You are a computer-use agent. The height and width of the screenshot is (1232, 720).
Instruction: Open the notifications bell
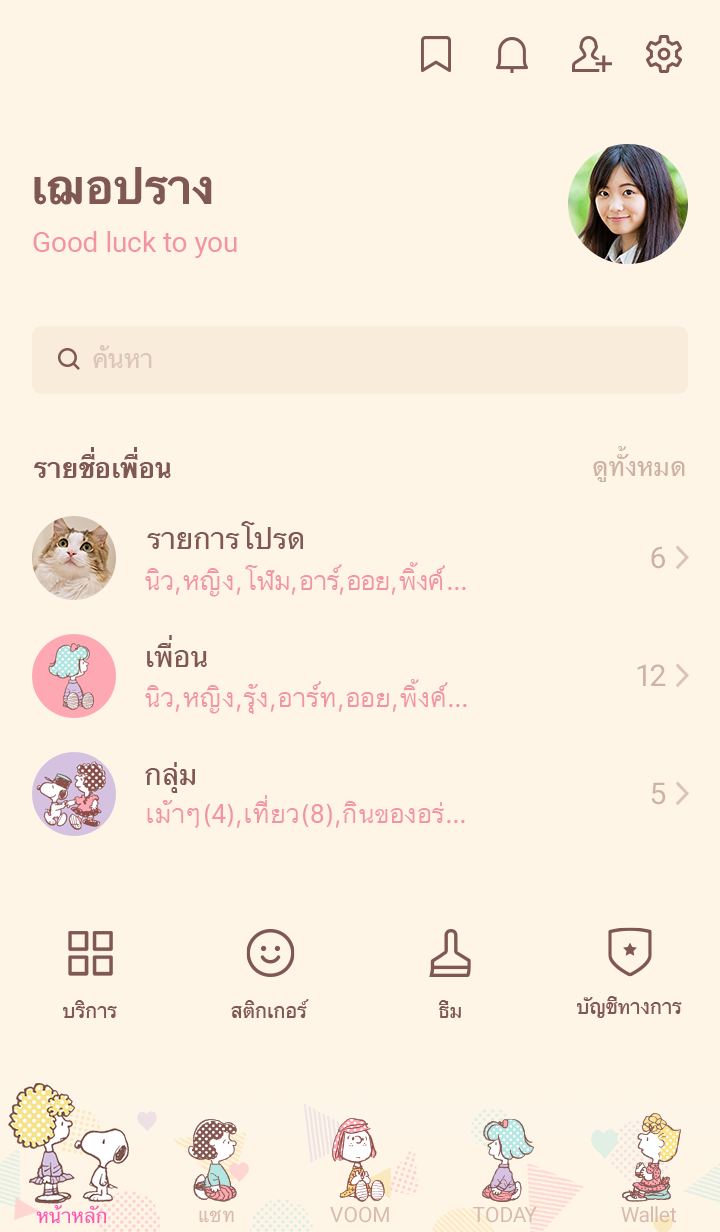(x=512, y=55)
